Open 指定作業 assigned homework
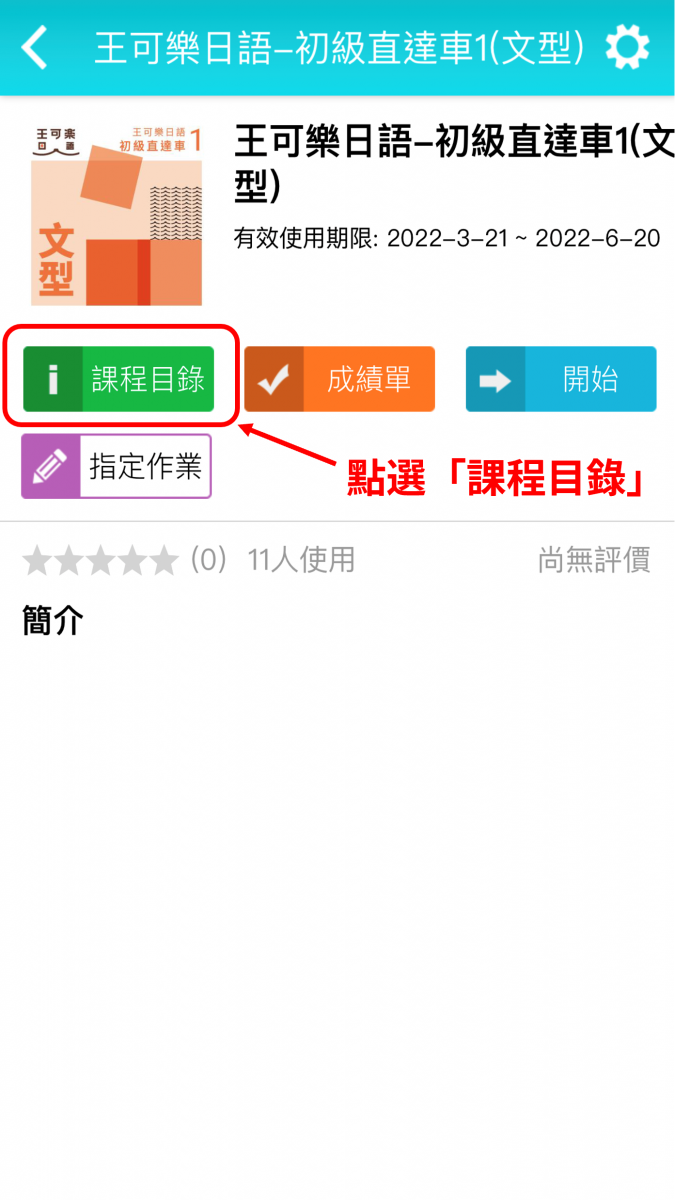This screenshot has width=690, height=1200. 116,466
